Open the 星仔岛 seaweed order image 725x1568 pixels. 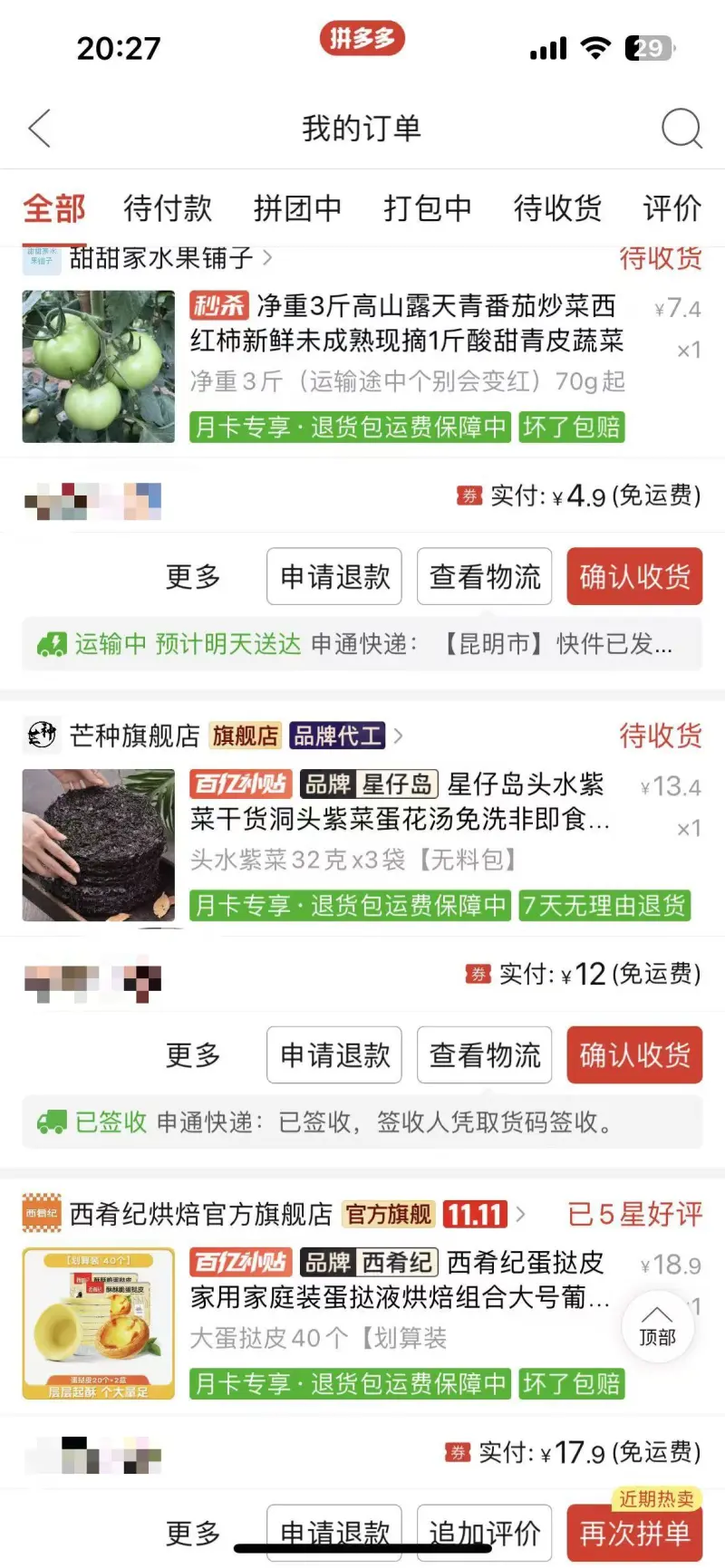click(99, 844)
